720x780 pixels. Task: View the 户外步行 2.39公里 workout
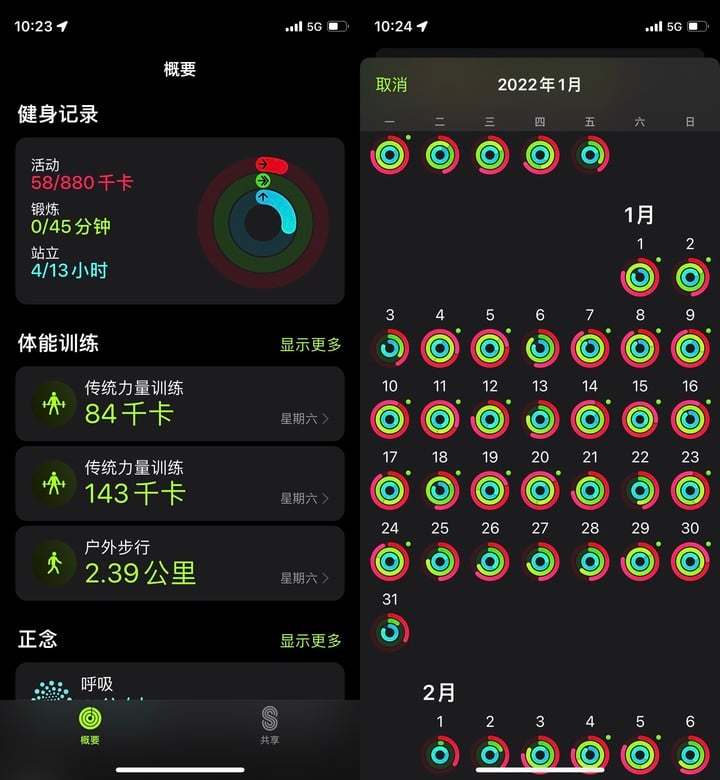(x=180, y=562)
